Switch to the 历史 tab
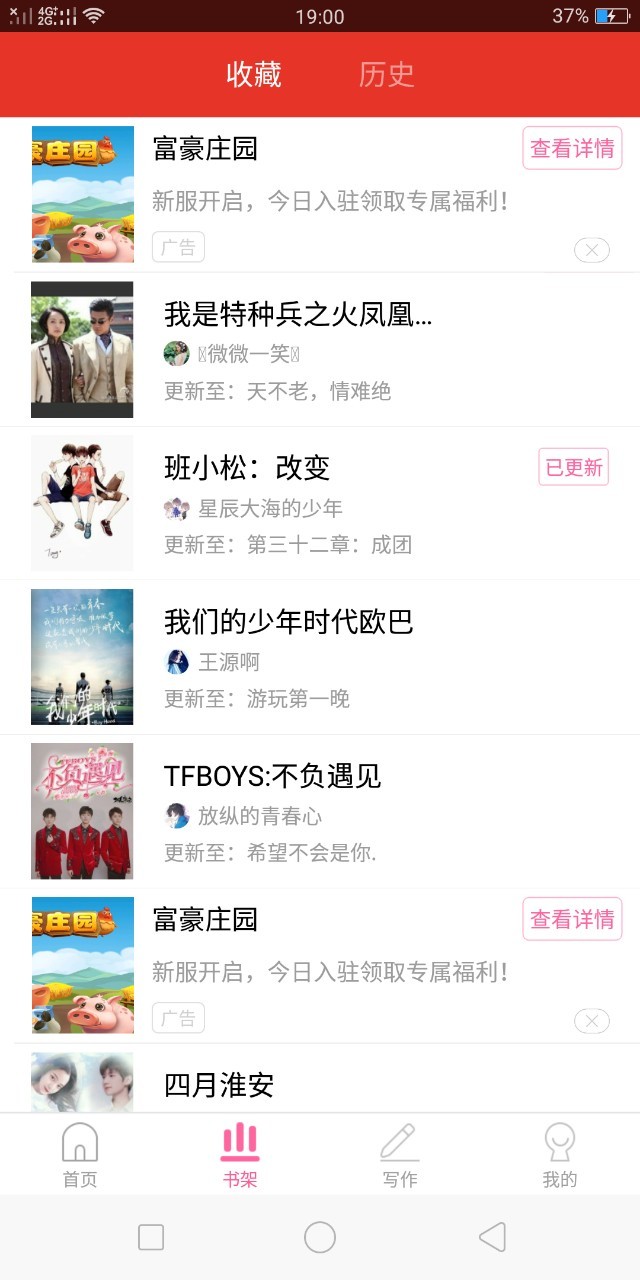Image resolution: width=640 pixels, height=1280 pixels. (386, 75)
